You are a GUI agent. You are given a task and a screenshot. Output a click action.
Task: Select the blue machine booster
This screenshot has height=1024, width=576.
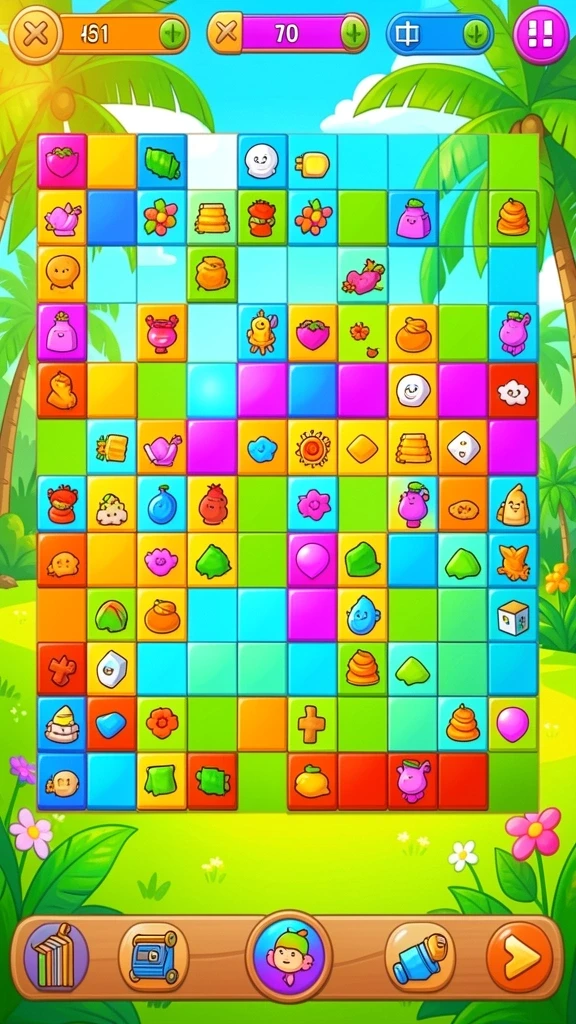click(x=153, y=957)
